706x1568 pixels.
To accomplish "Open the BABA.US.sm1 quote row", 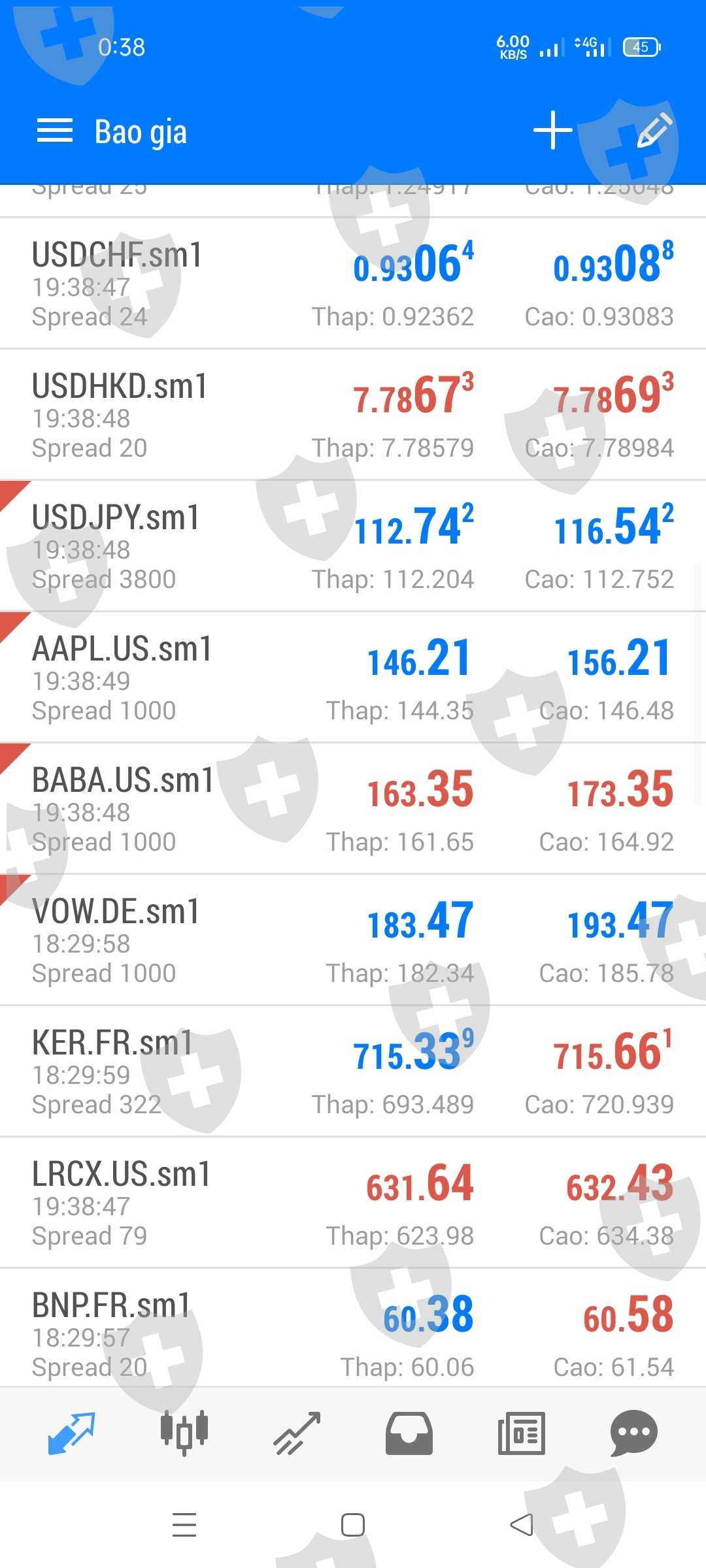I will [x=353, y=809].
